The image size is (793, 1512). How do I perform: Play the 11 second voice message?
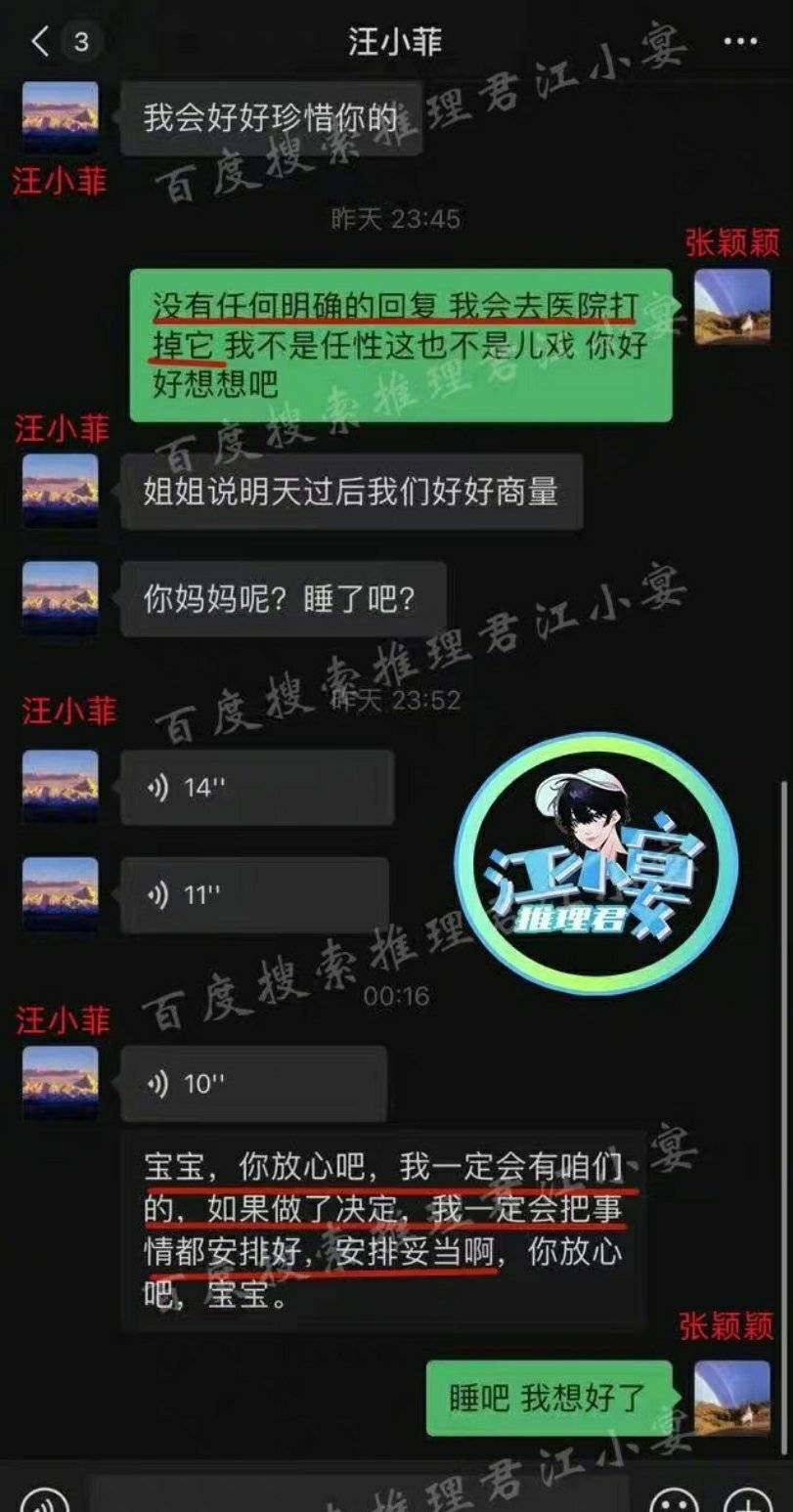point(254,894)
